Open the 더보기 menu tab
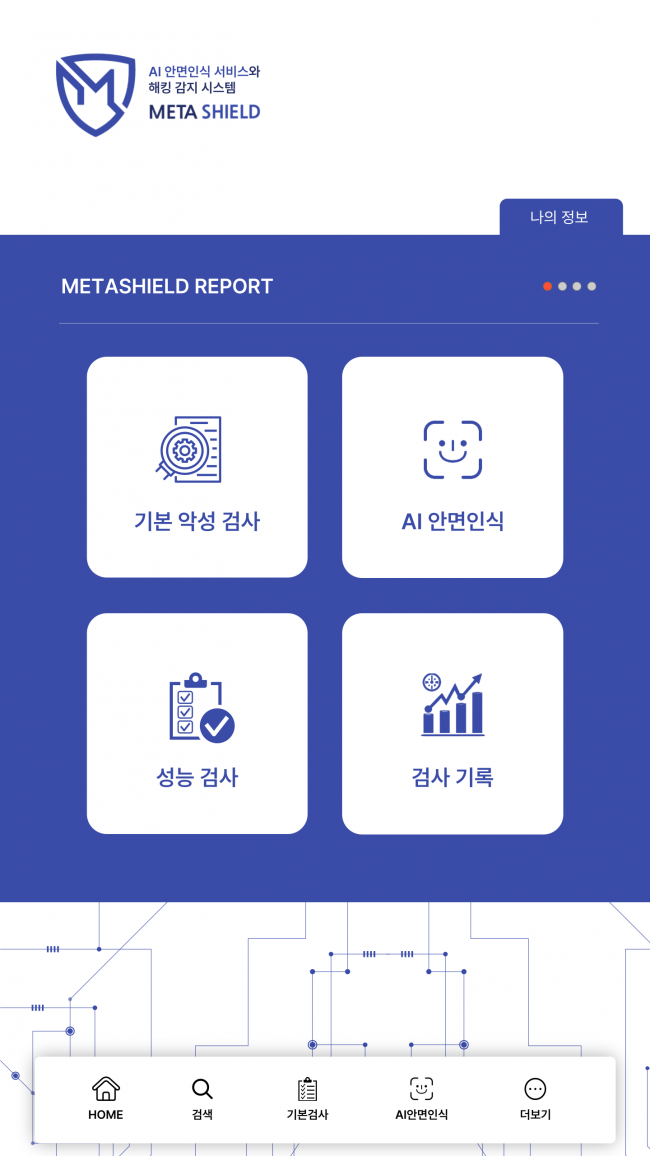The image size is (650, 1156). pyautogui.click(x=535, y=1098)
